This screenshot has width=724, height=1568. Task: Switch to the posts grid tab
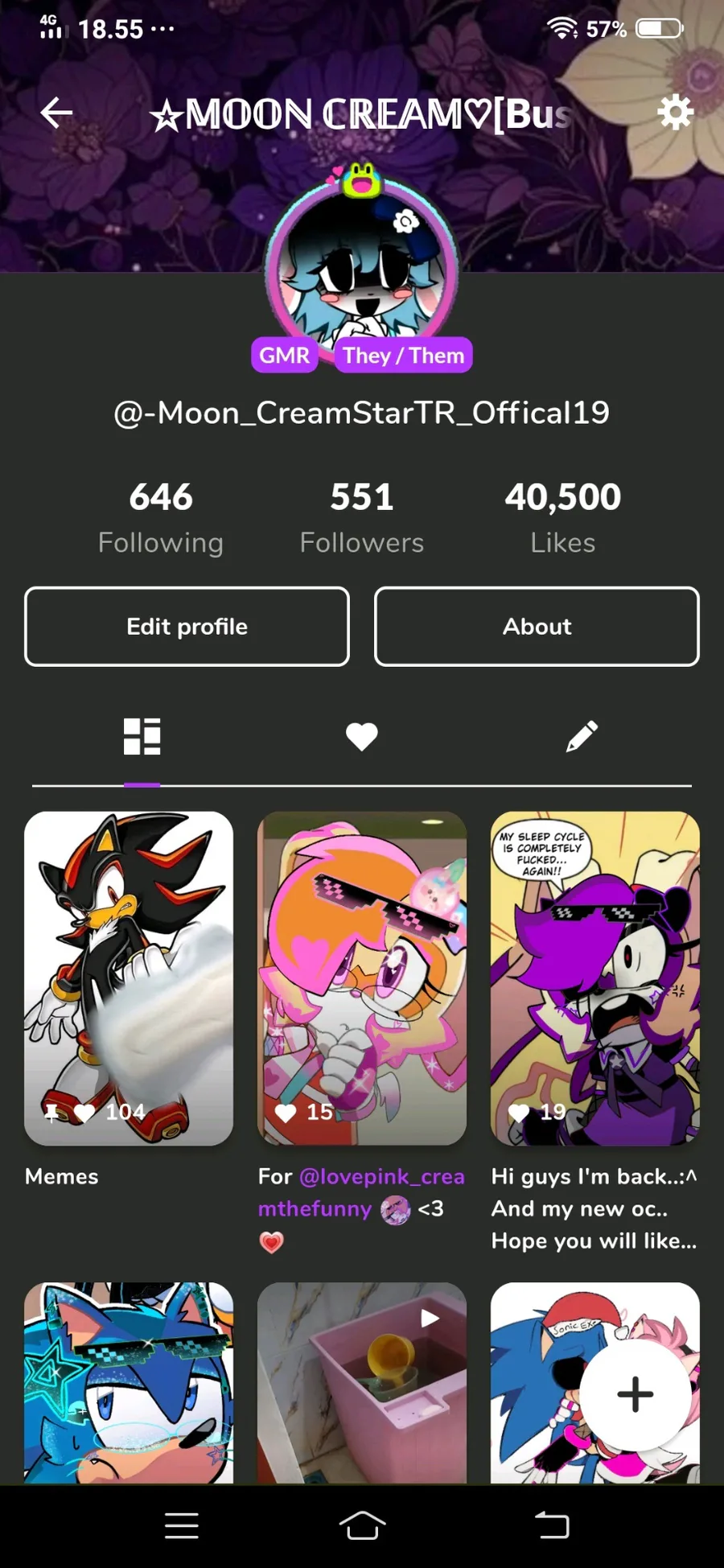(142, 736)
